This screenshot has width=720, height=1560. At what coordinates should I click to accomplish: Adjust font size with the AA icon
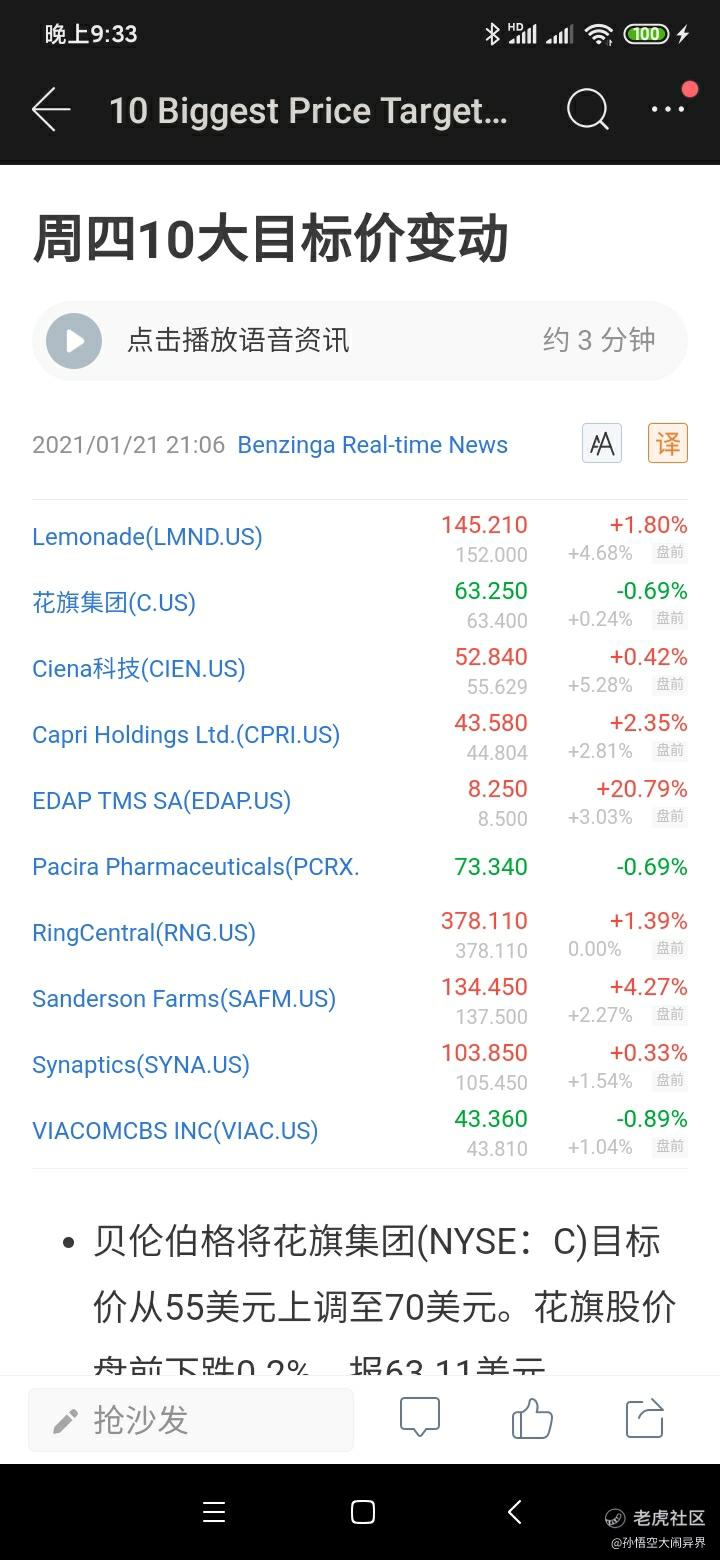602,443
